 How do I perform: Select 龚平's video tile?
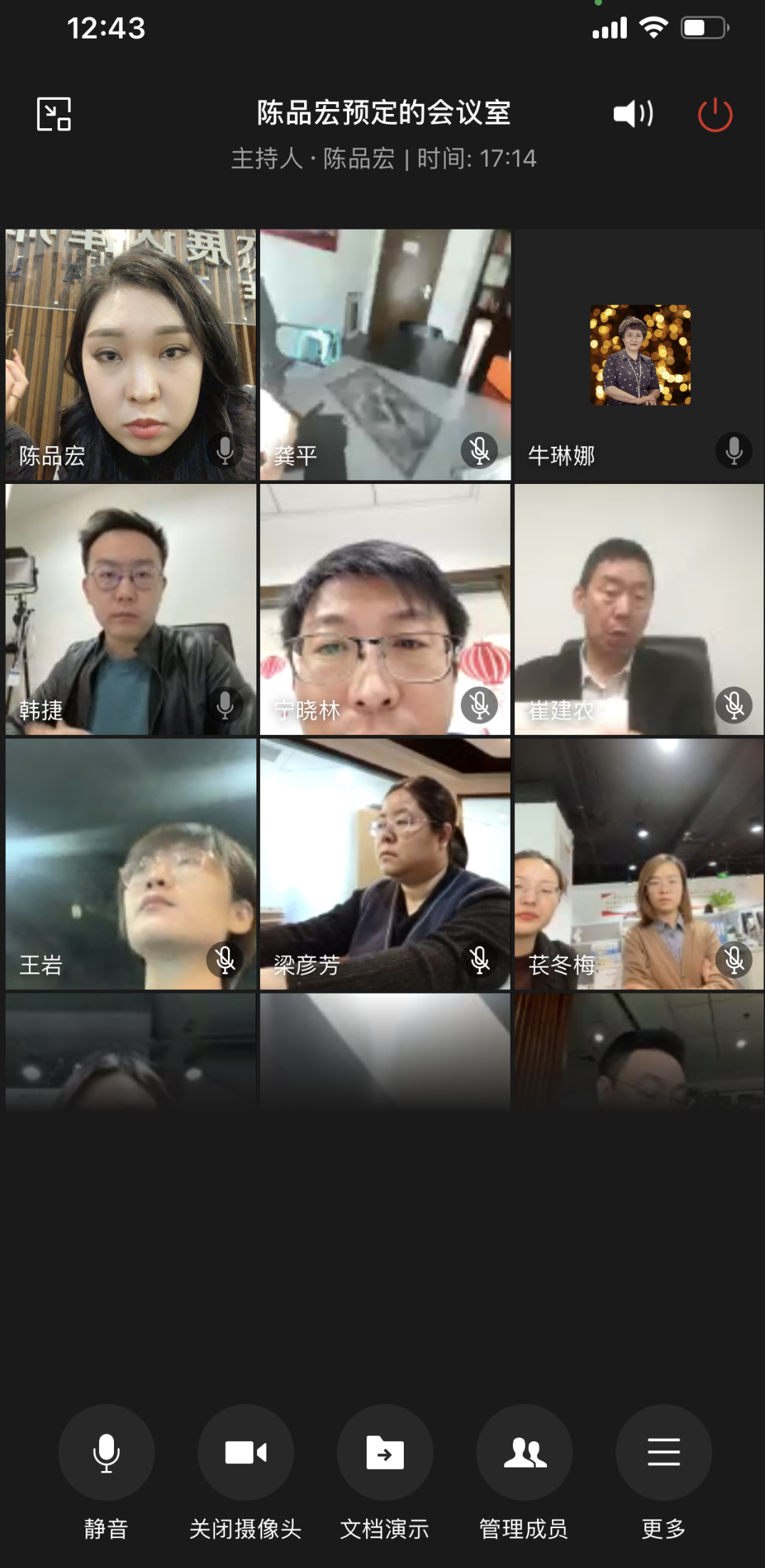[385, 354]
